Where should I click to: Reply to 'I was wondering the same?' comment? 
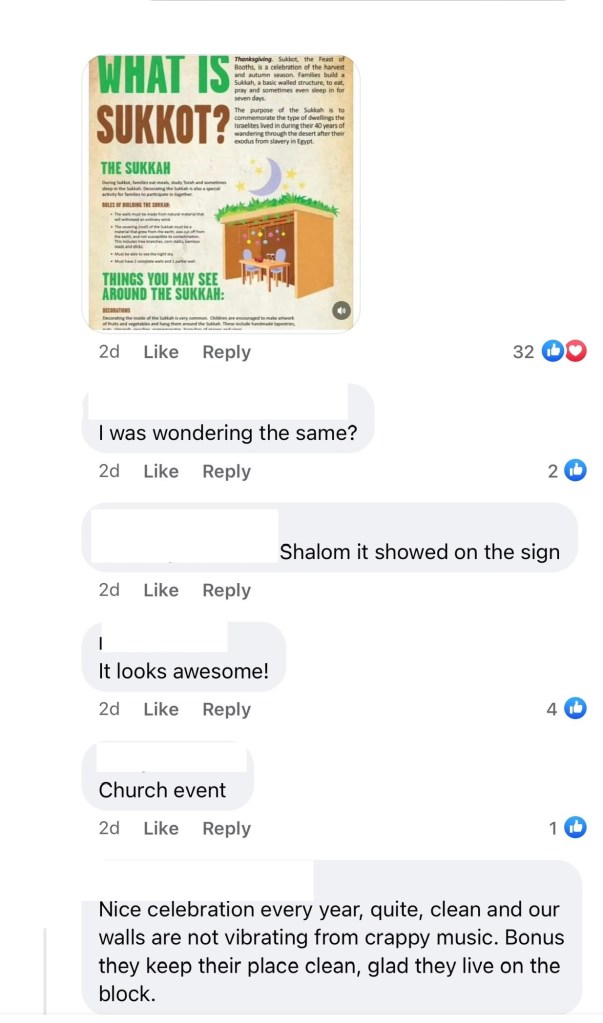(x=226, y=471)
